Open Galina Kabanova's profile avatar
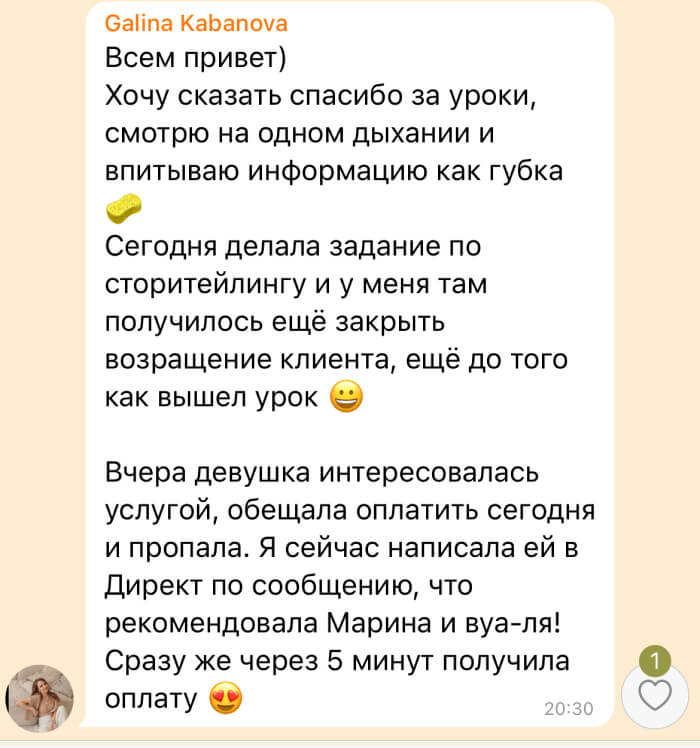This screenshot has width=700, height=748. pos(40,696)
